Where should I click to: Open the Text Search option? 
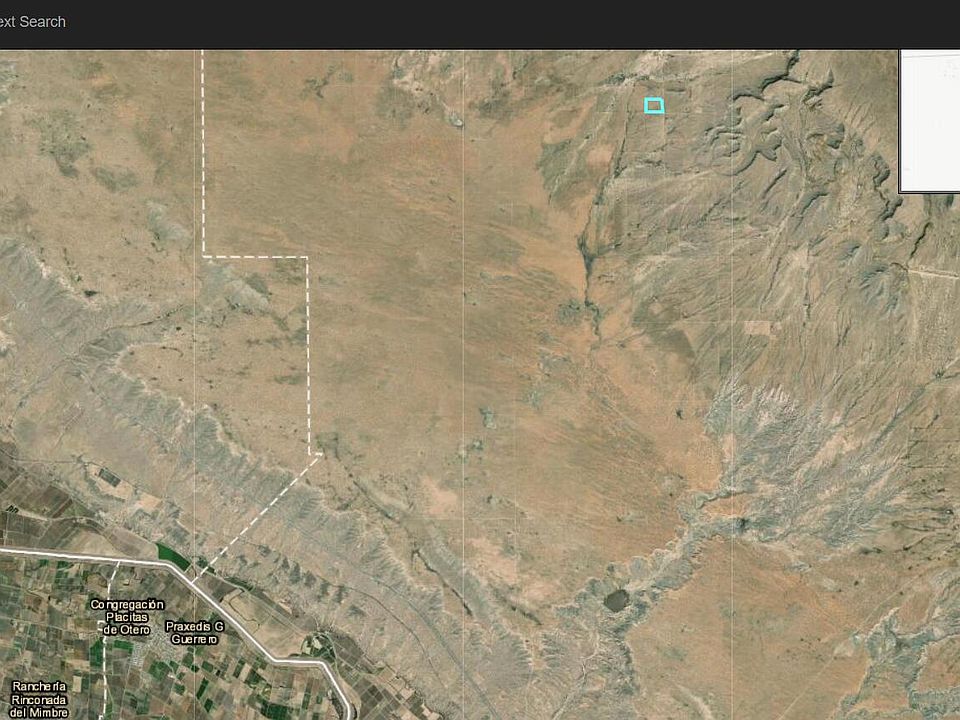pos(32,21)
